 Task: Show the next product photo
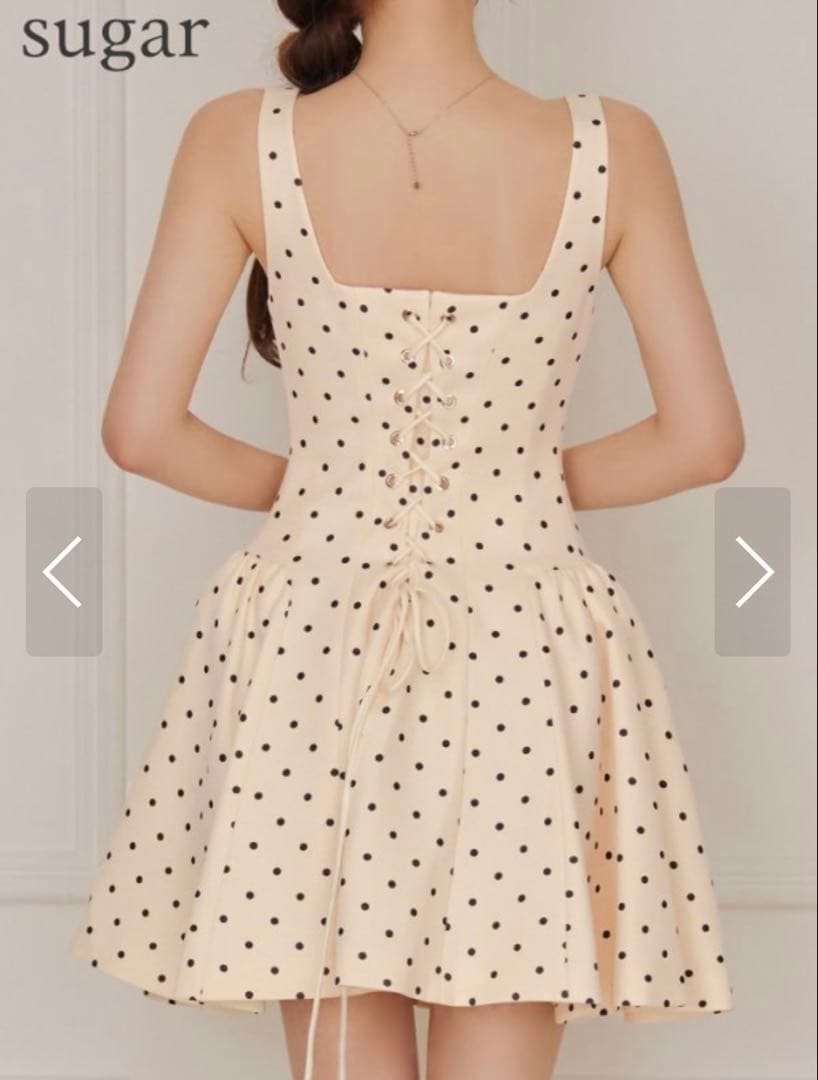coord(752,572)
